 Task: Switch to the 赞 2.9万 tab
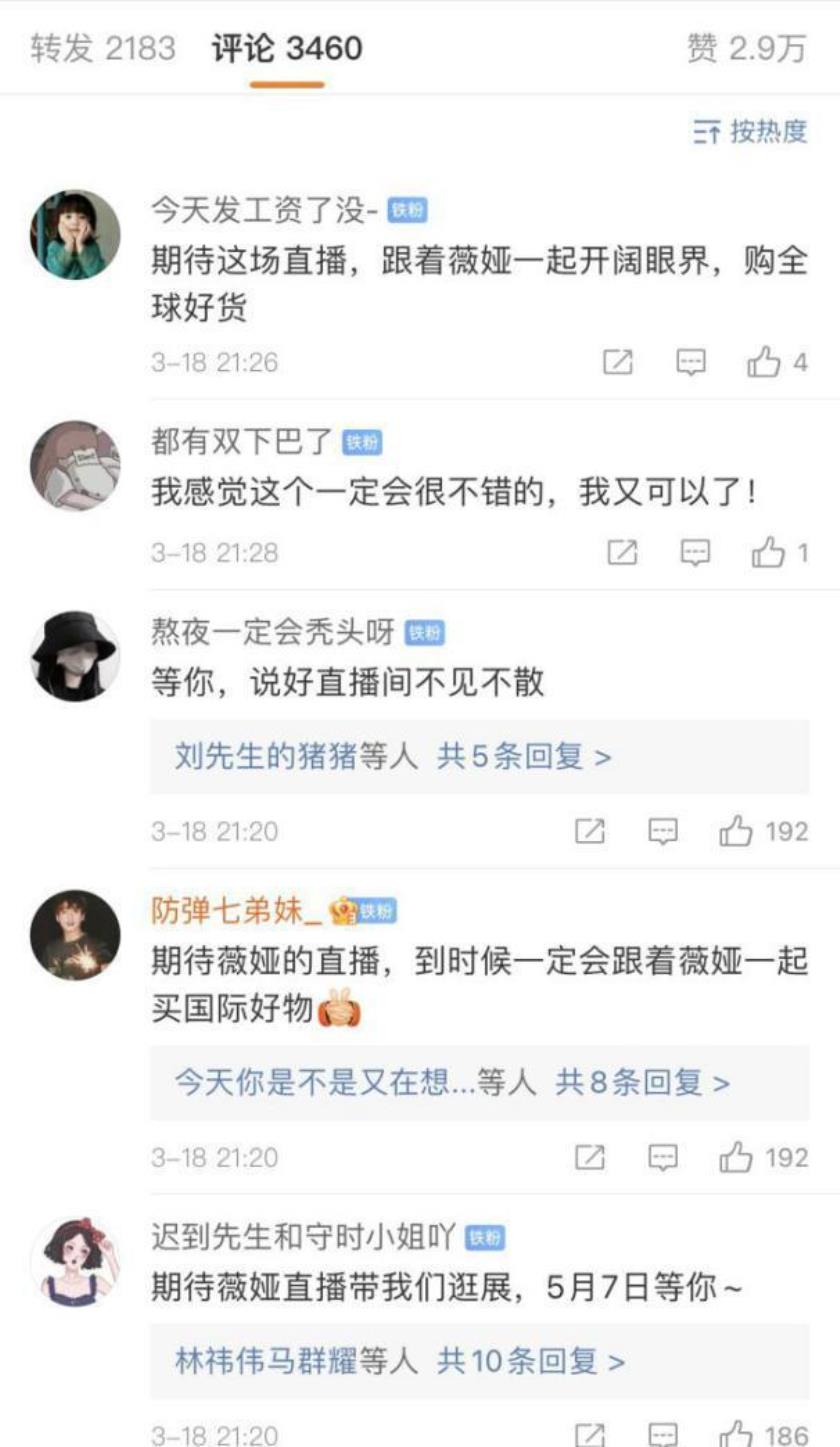pyautogui.click(x=745, y=48)
